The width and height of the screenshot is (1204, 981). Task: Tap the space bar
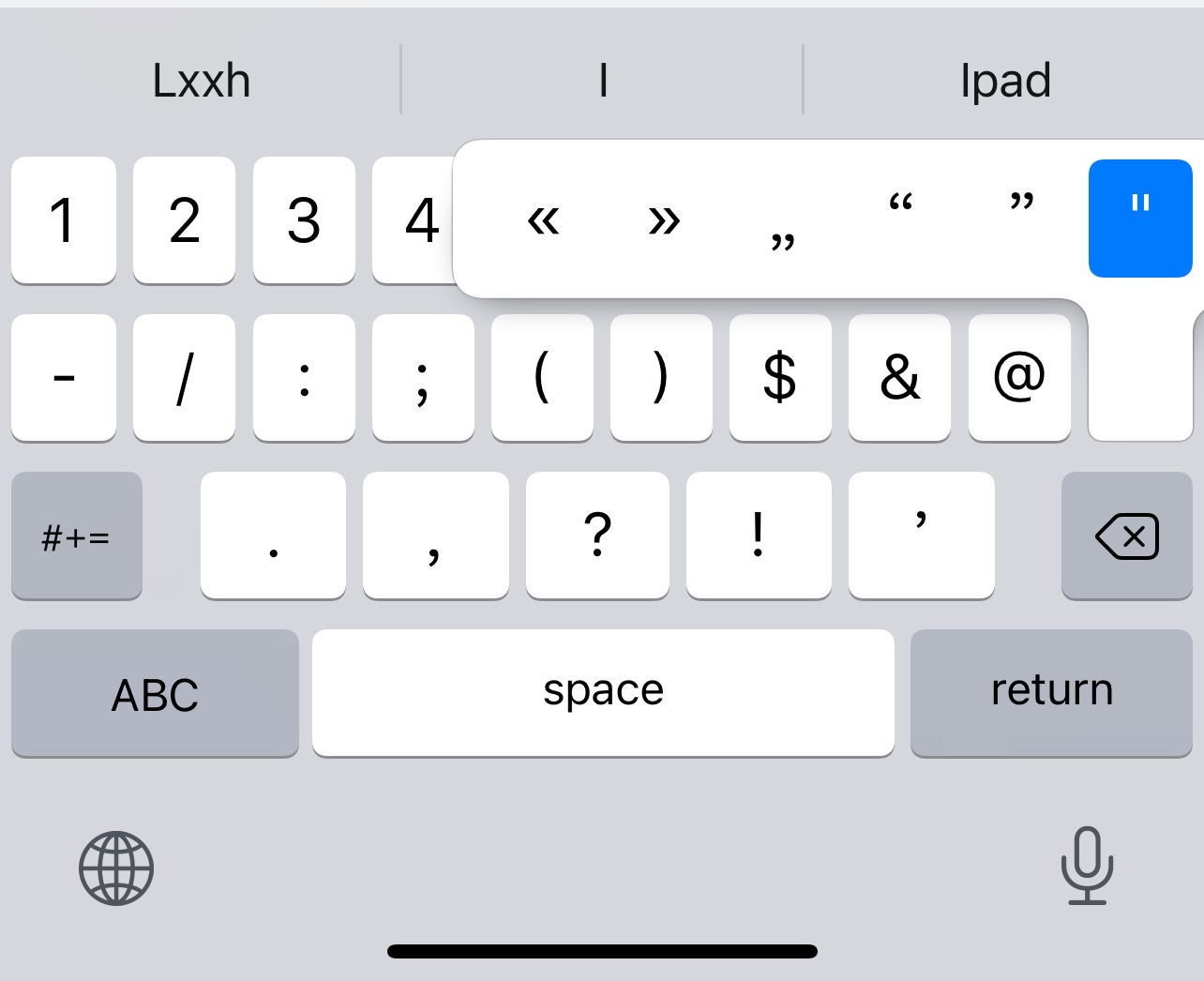603,692
